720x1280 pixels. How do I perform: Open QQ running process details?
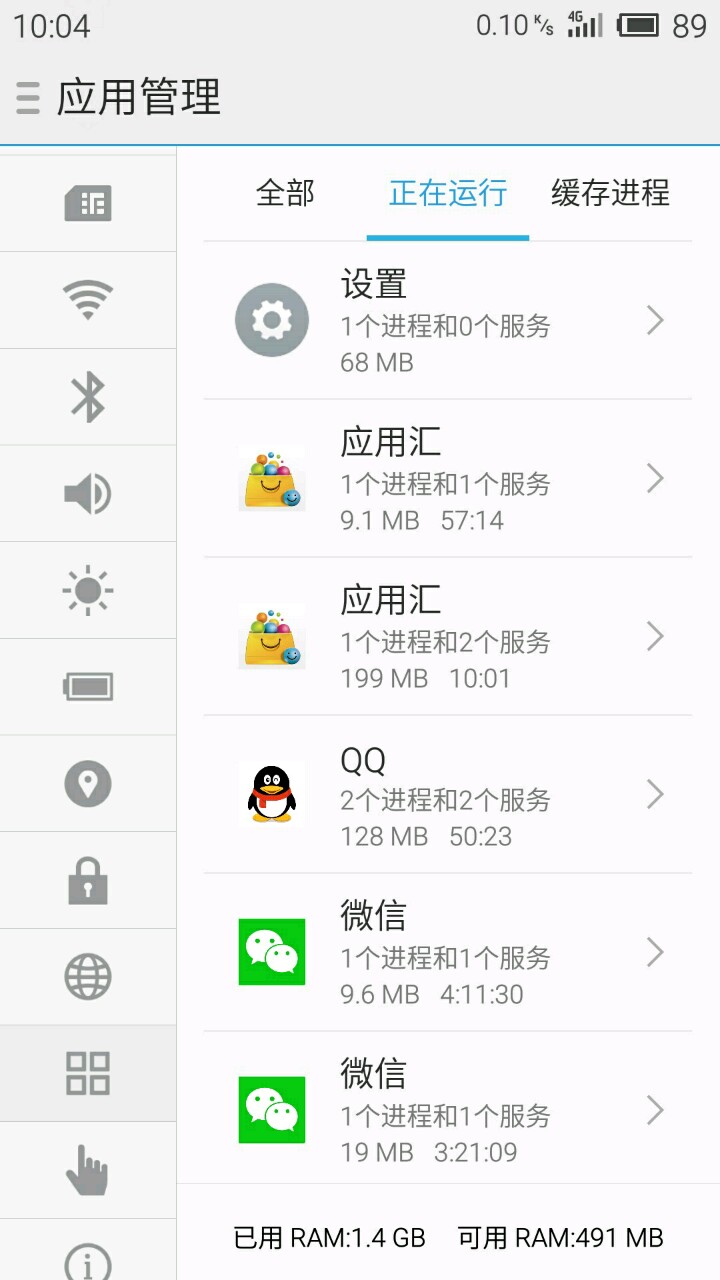pyautogui.click(x=447, y=795)
